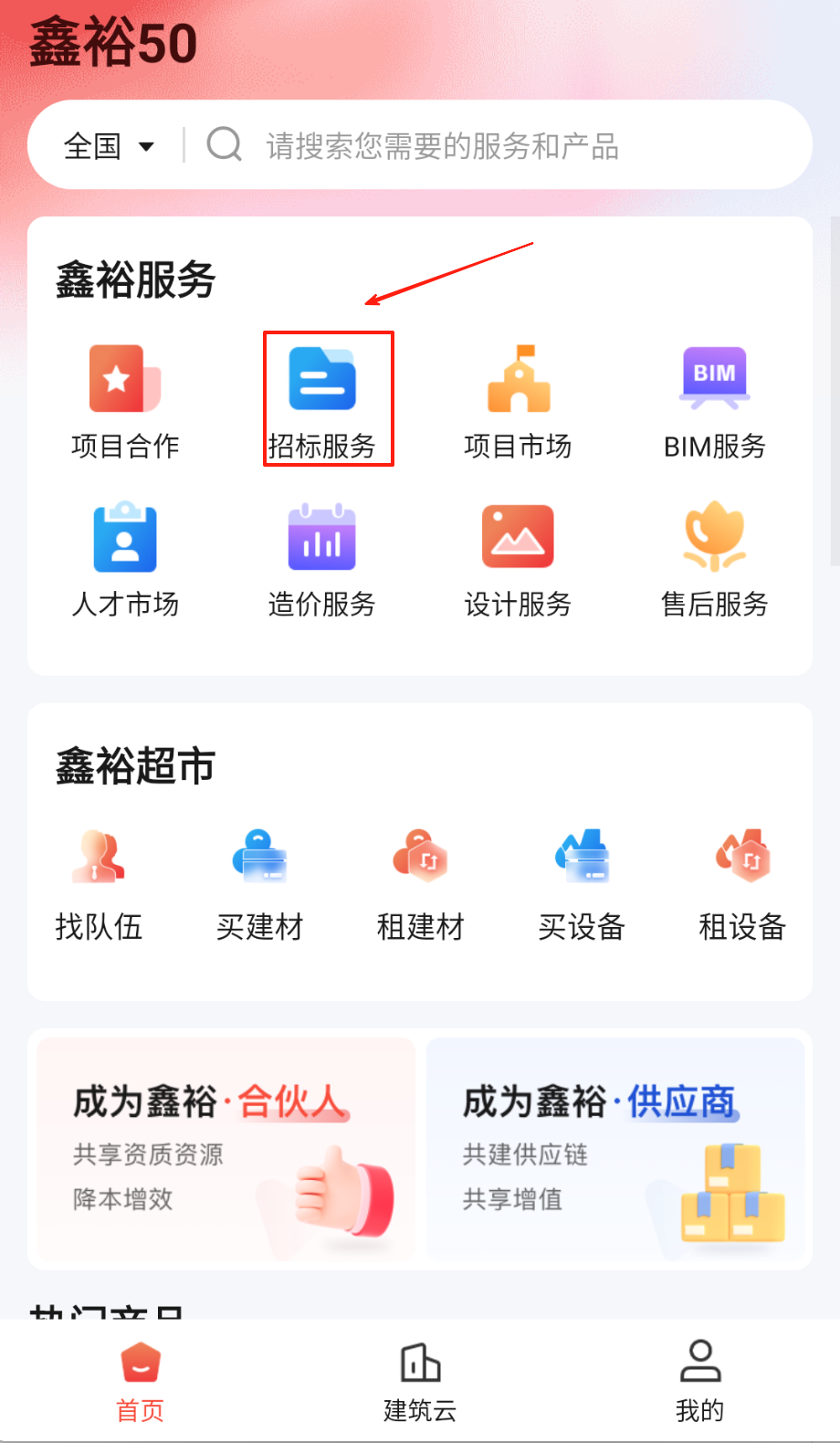Open the 成为鑫裕合伙人 card
Screen dimensions: 840x1443
point(226,1149)
